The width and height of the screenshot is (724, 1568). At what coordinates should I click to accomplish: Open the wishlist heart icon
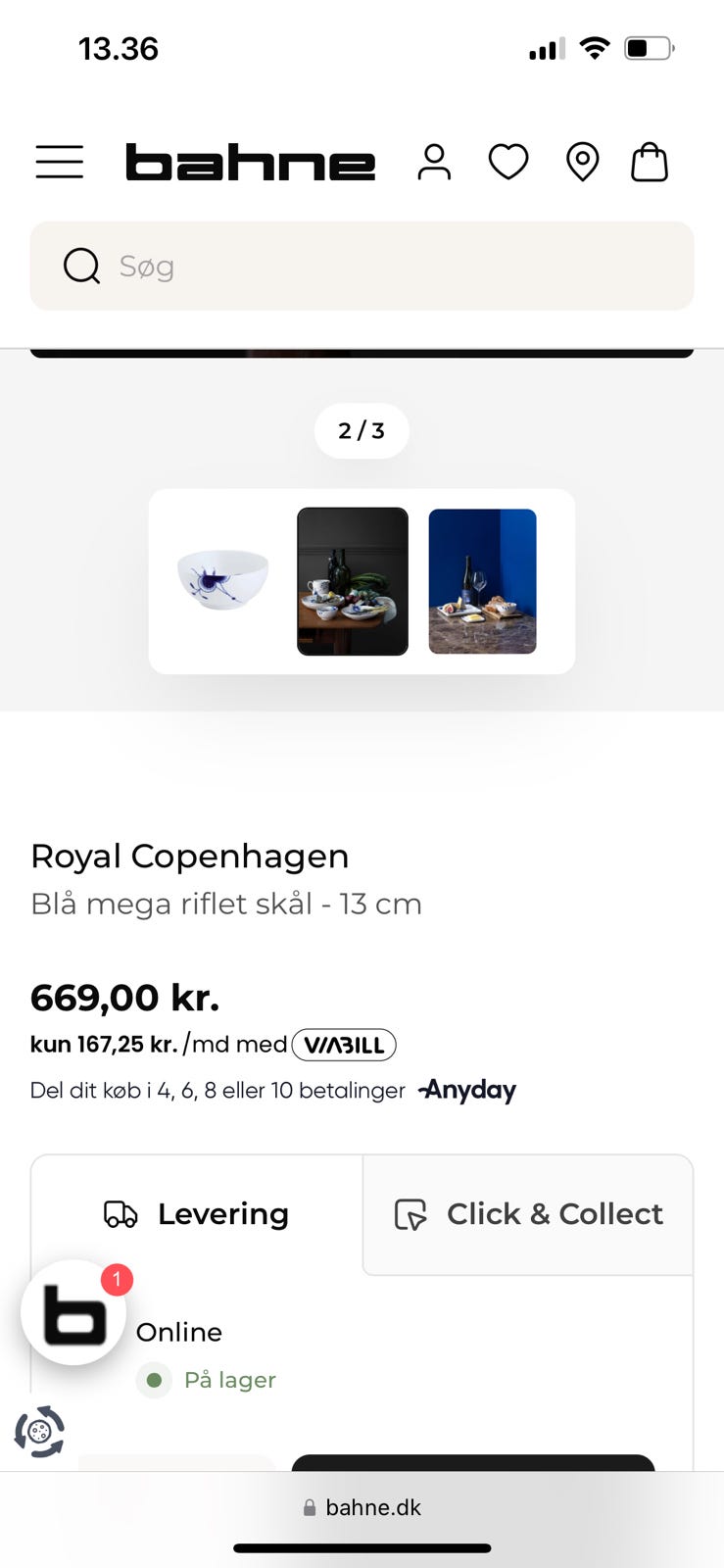pos(508,162)
